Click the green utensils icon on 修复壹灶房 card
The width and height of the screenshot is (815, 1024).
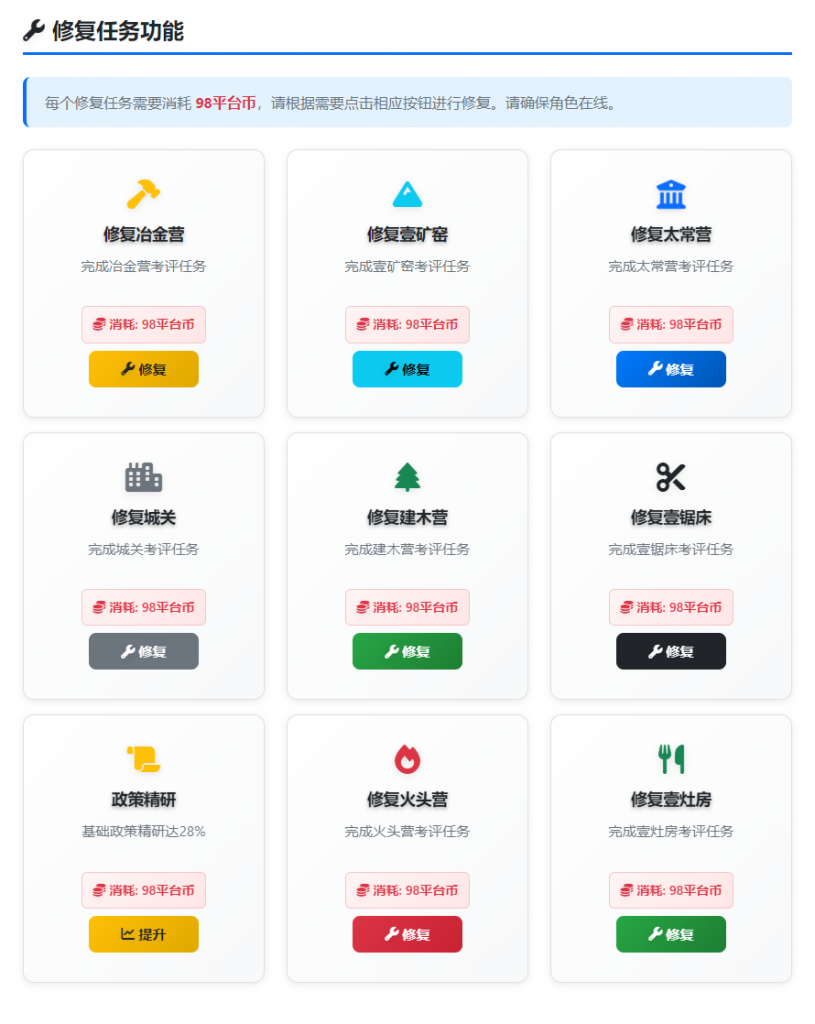(670, 759)
